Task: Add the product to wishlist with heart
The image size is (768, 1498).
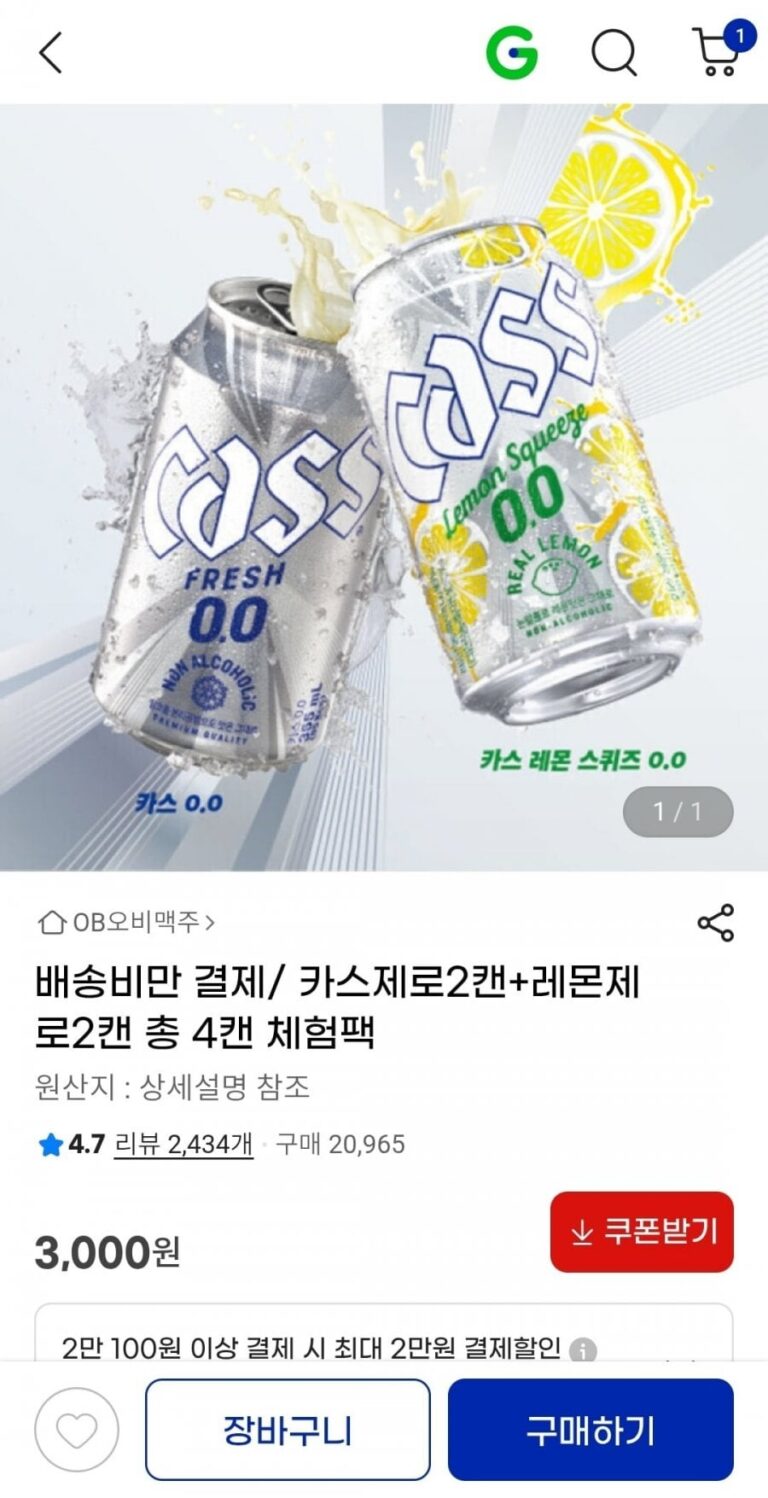Action: pos(77,1430)
